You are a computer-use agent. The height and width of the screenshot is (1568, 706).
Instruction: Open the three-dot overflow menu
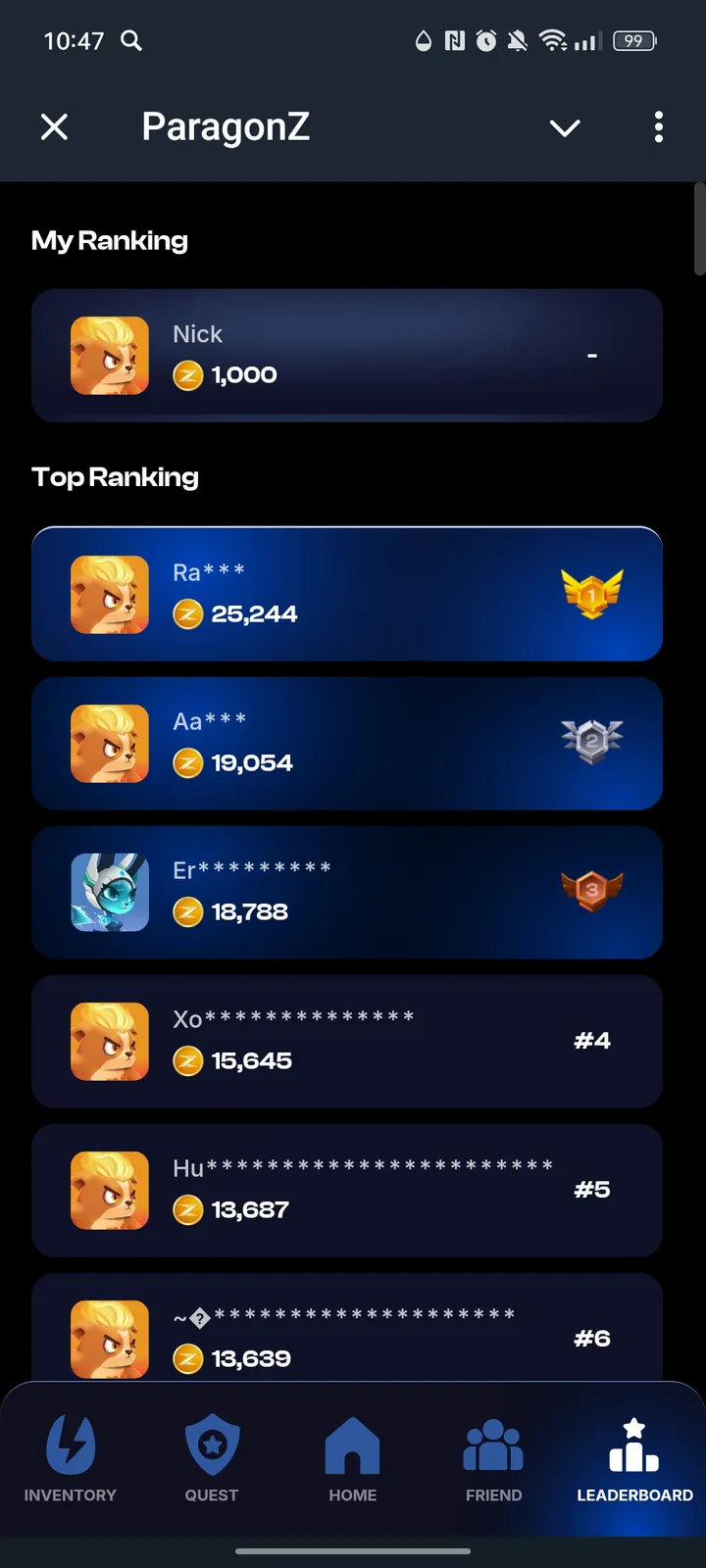(x=658, y=127)
